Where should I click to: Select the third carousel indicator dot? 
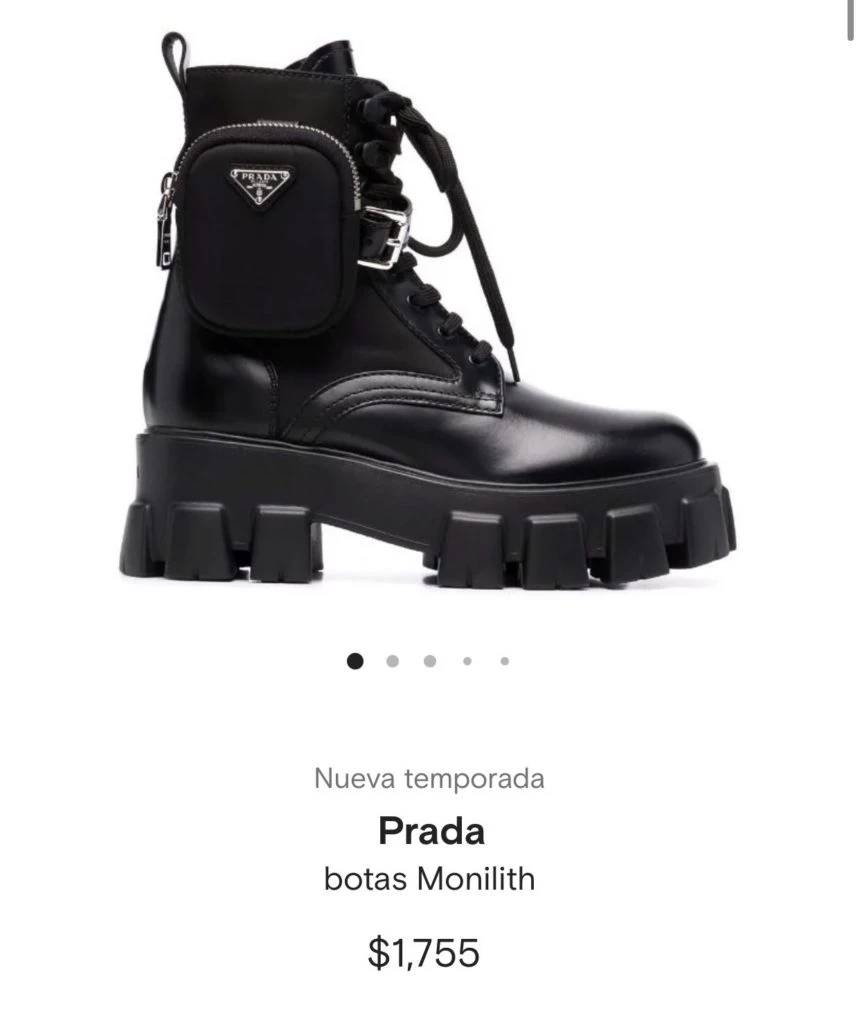click(430, 660)
